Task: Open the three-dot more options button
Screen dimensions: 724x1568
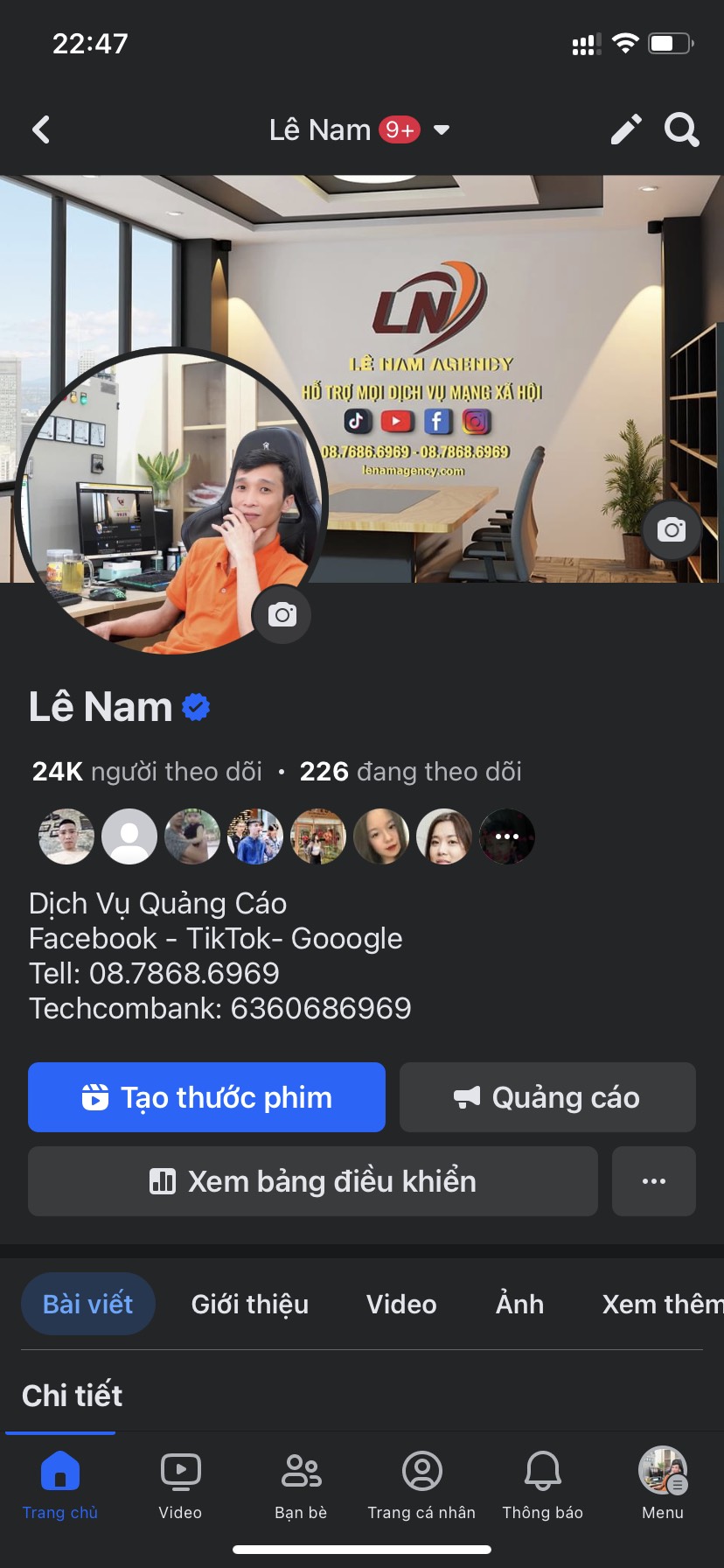Action: pos(654,1181)
